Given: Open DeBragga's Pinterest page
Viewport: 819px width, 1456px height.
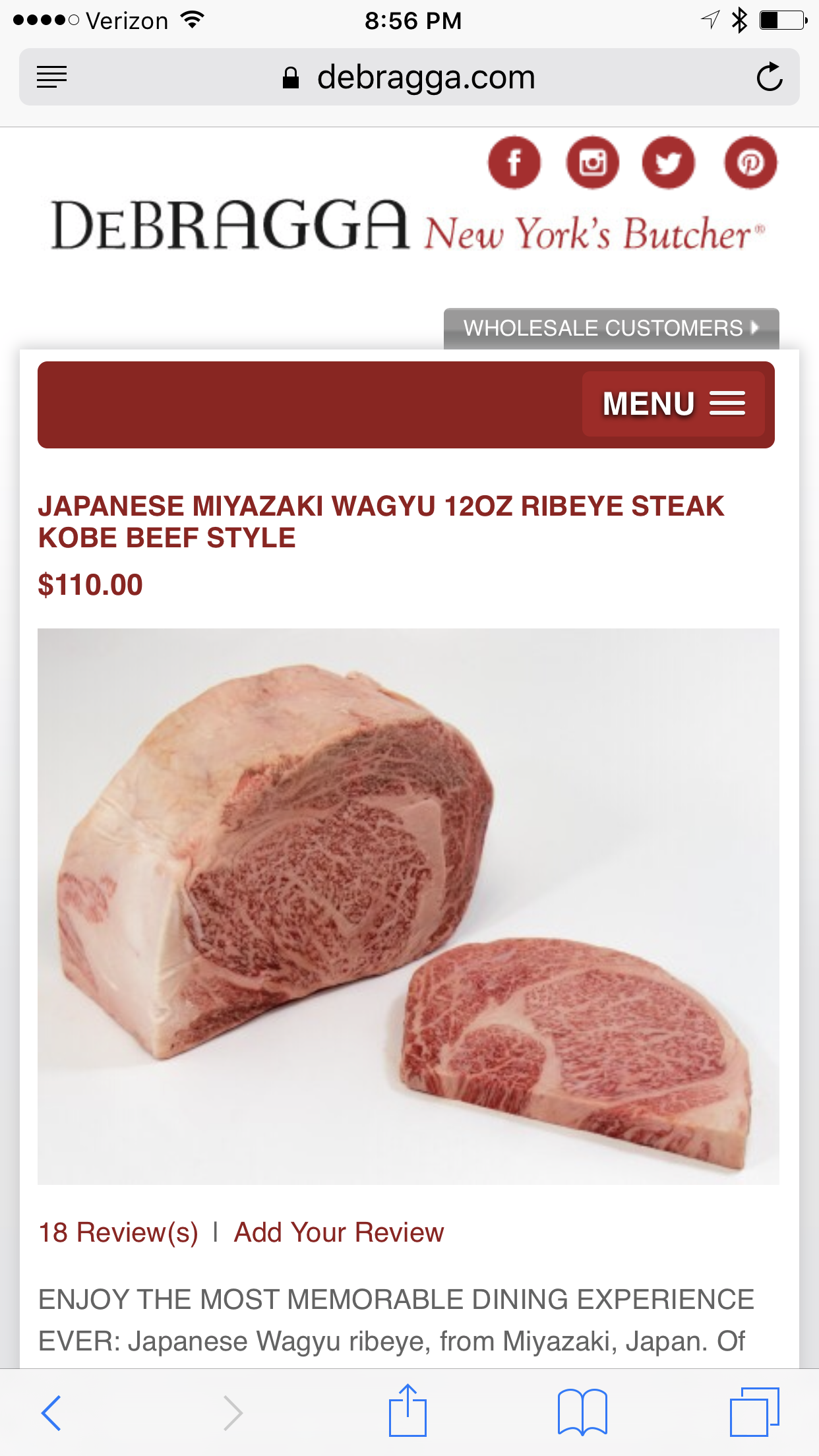Looking at the screenshot, I should pyautogui.click(x=750, y=162).
